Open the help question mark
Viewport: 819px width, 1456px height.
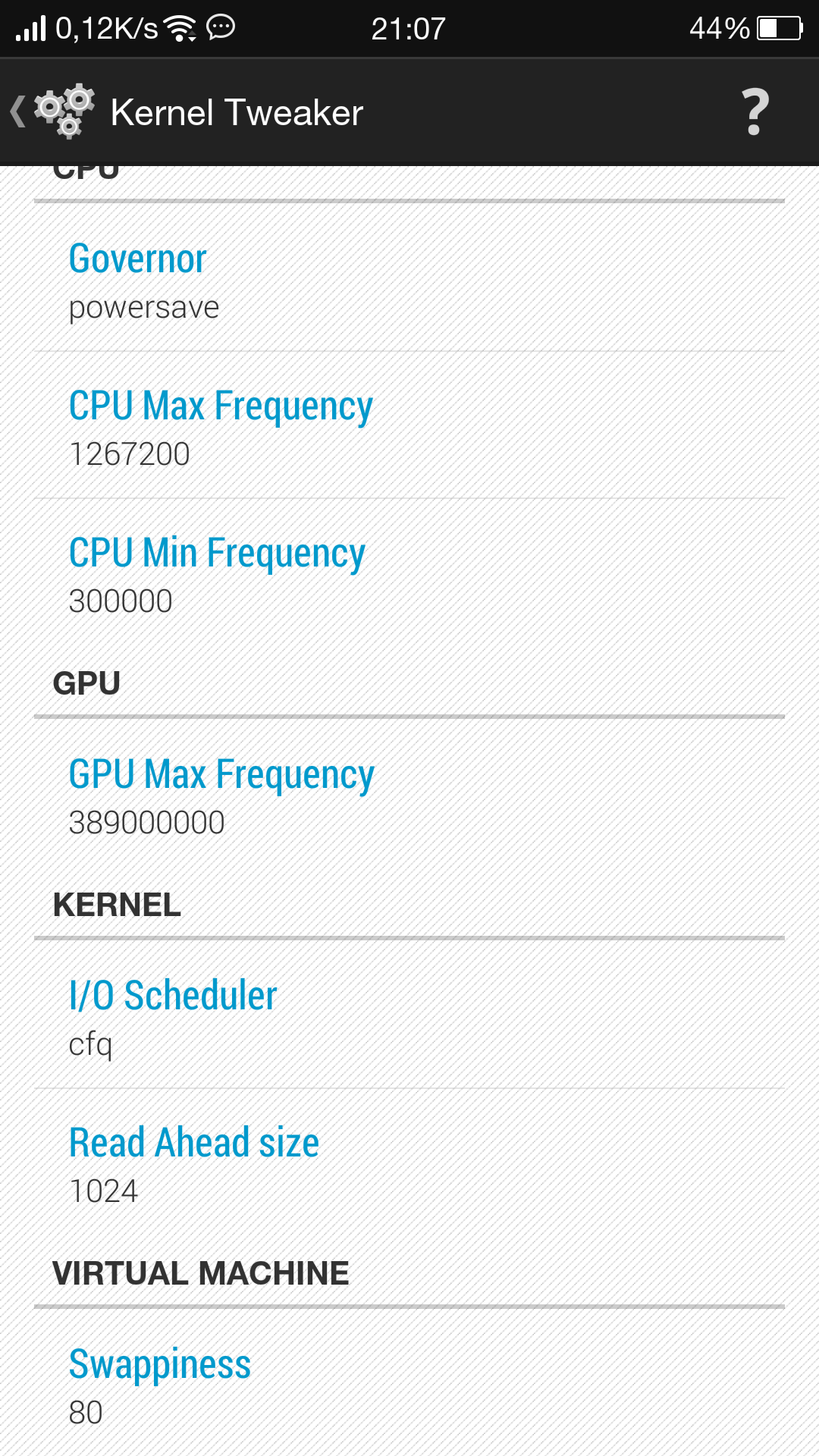coord(755,111)
